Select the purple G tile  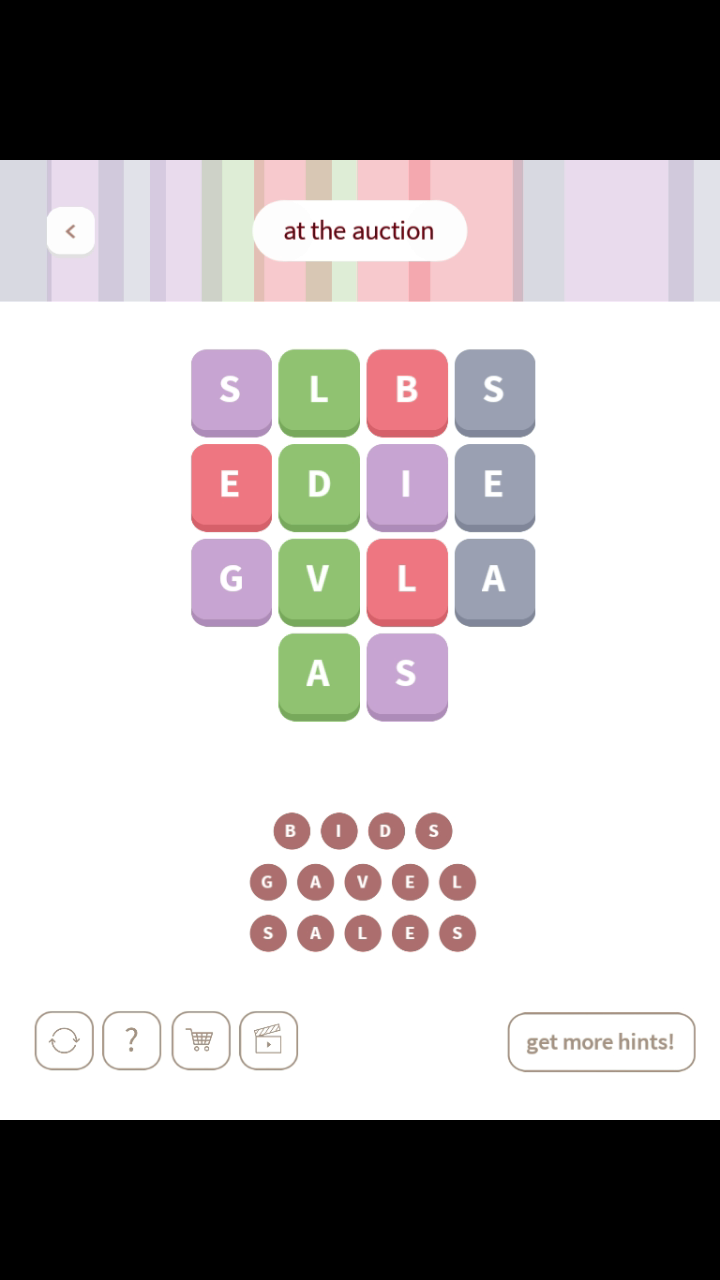231,579
